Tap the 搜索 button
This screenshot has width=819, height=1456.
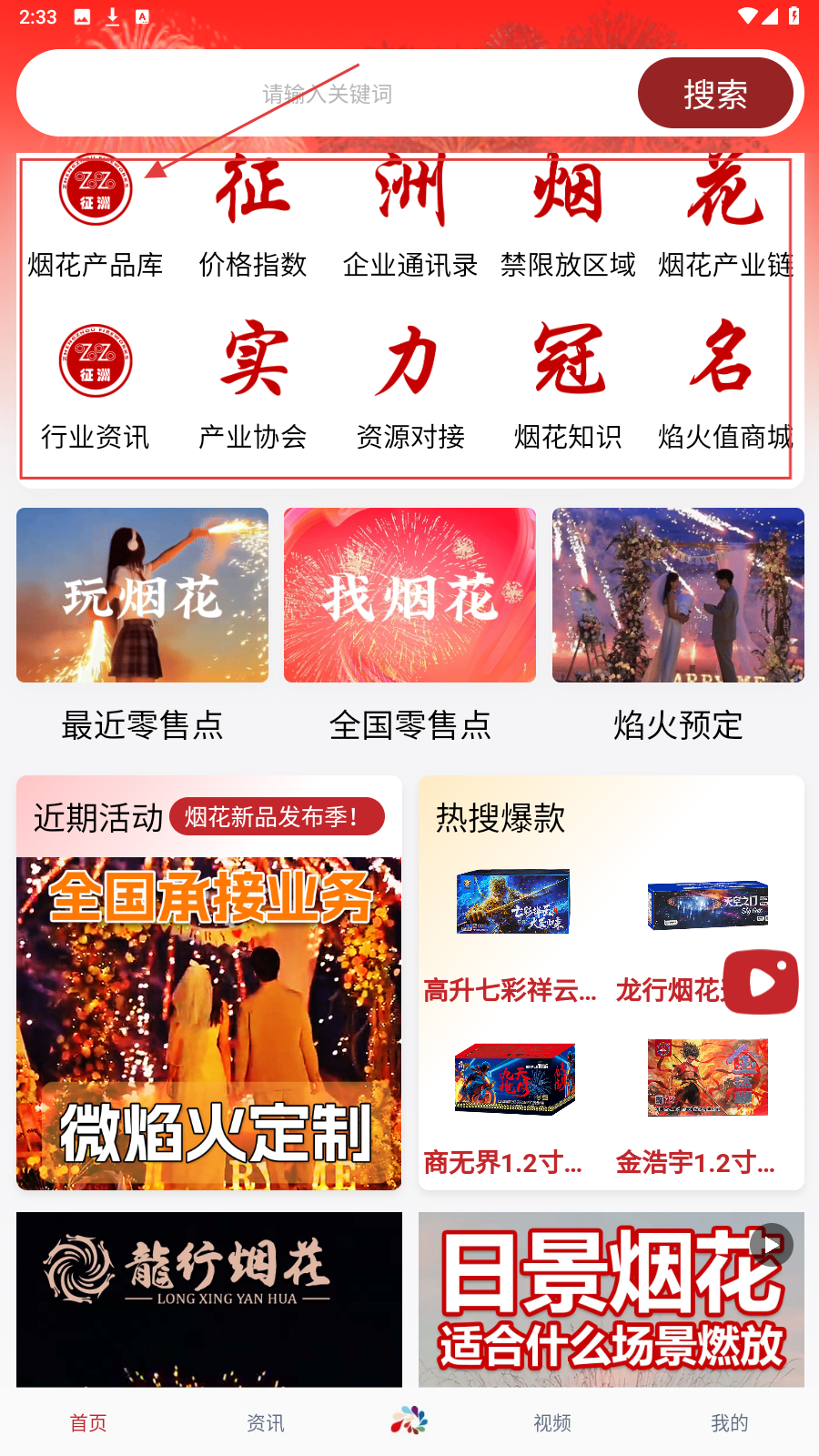(715, 94)
